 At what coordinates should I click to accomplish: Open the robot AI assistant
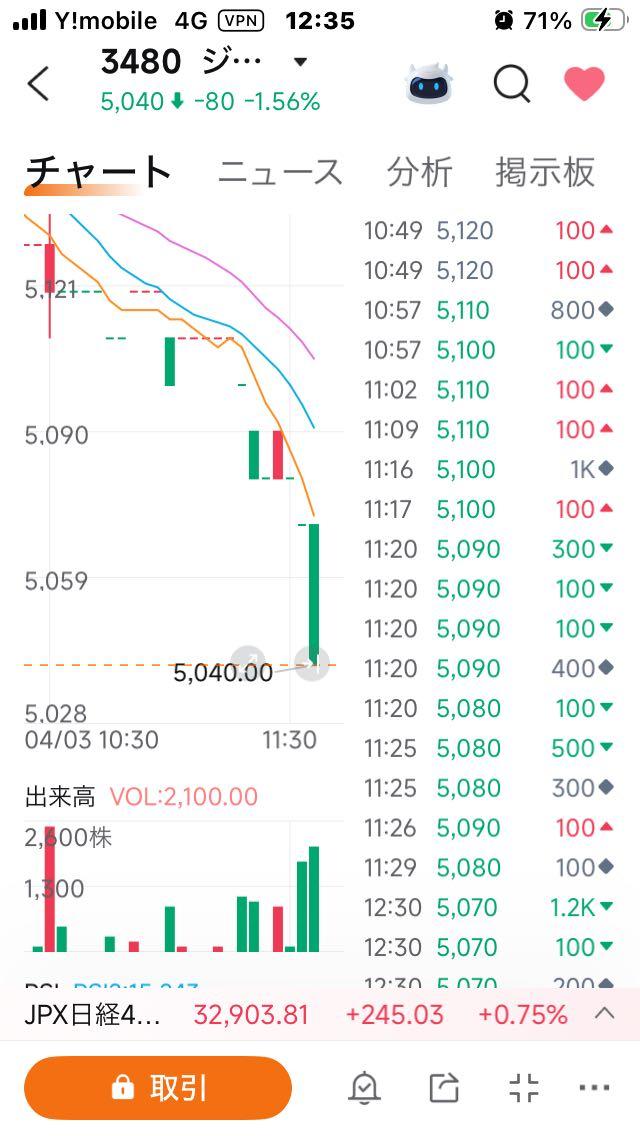[x=432, y=84]
